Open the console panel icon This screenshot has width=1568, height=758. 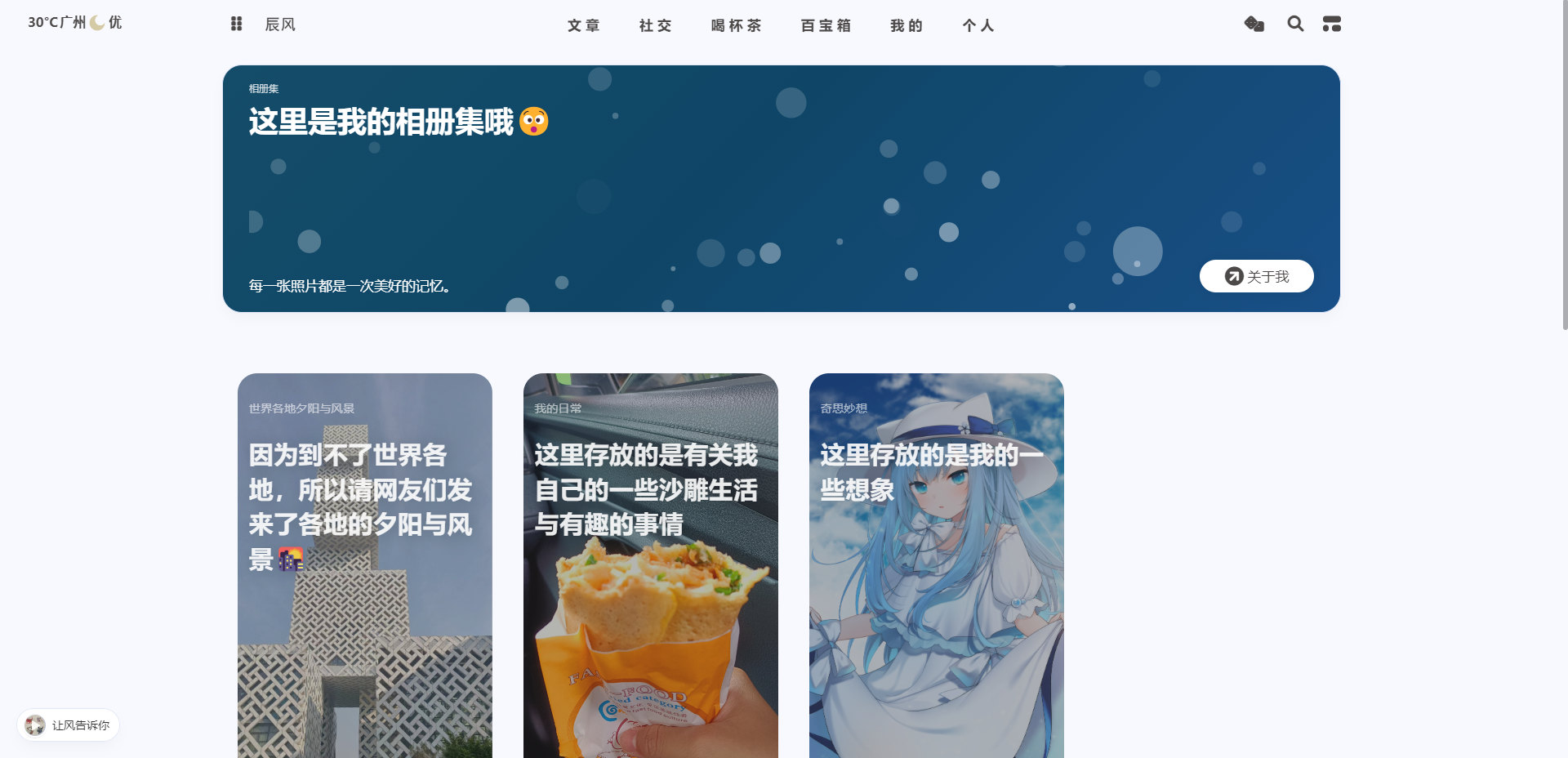pyautogui.click(x=1332, y=24)
